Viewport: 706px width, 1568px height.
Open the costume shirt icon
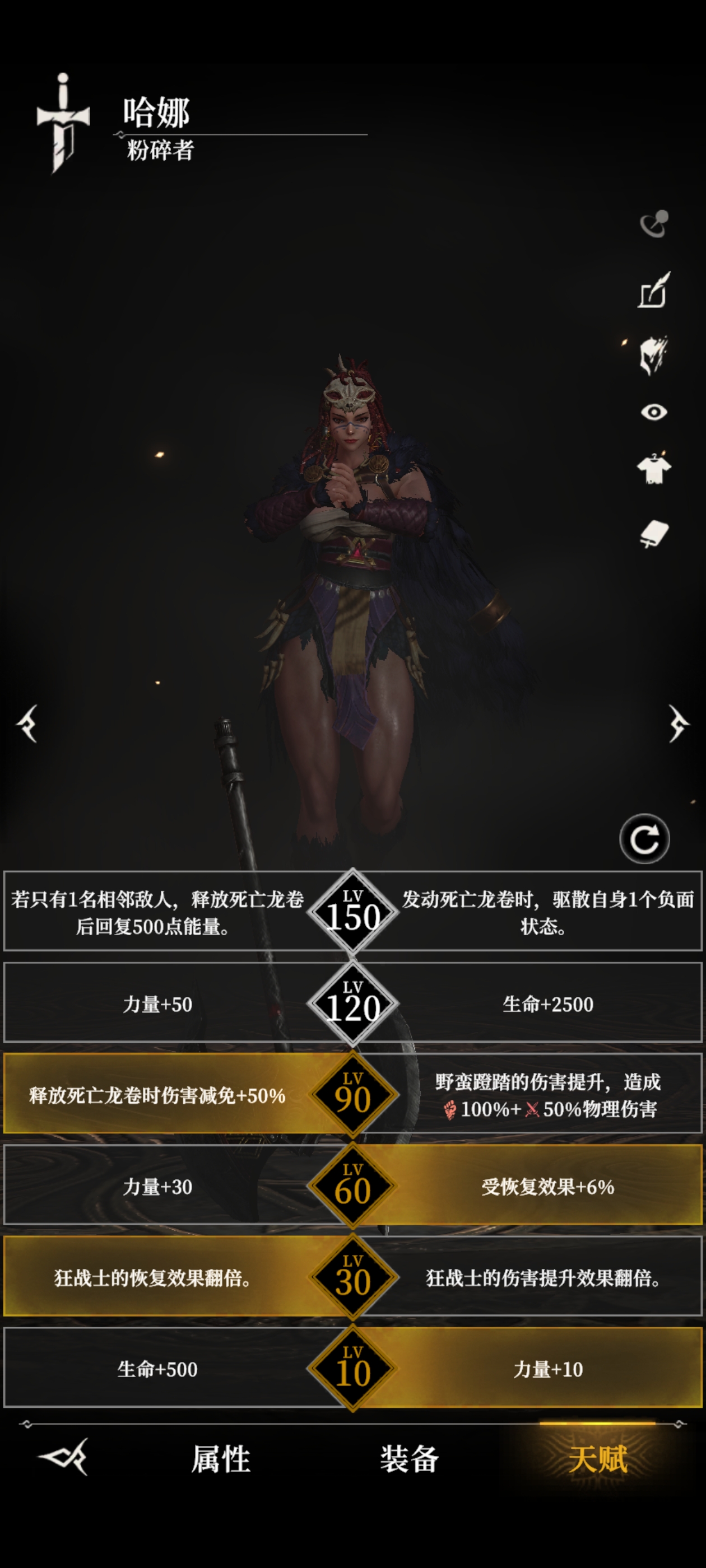click(654, 469)
